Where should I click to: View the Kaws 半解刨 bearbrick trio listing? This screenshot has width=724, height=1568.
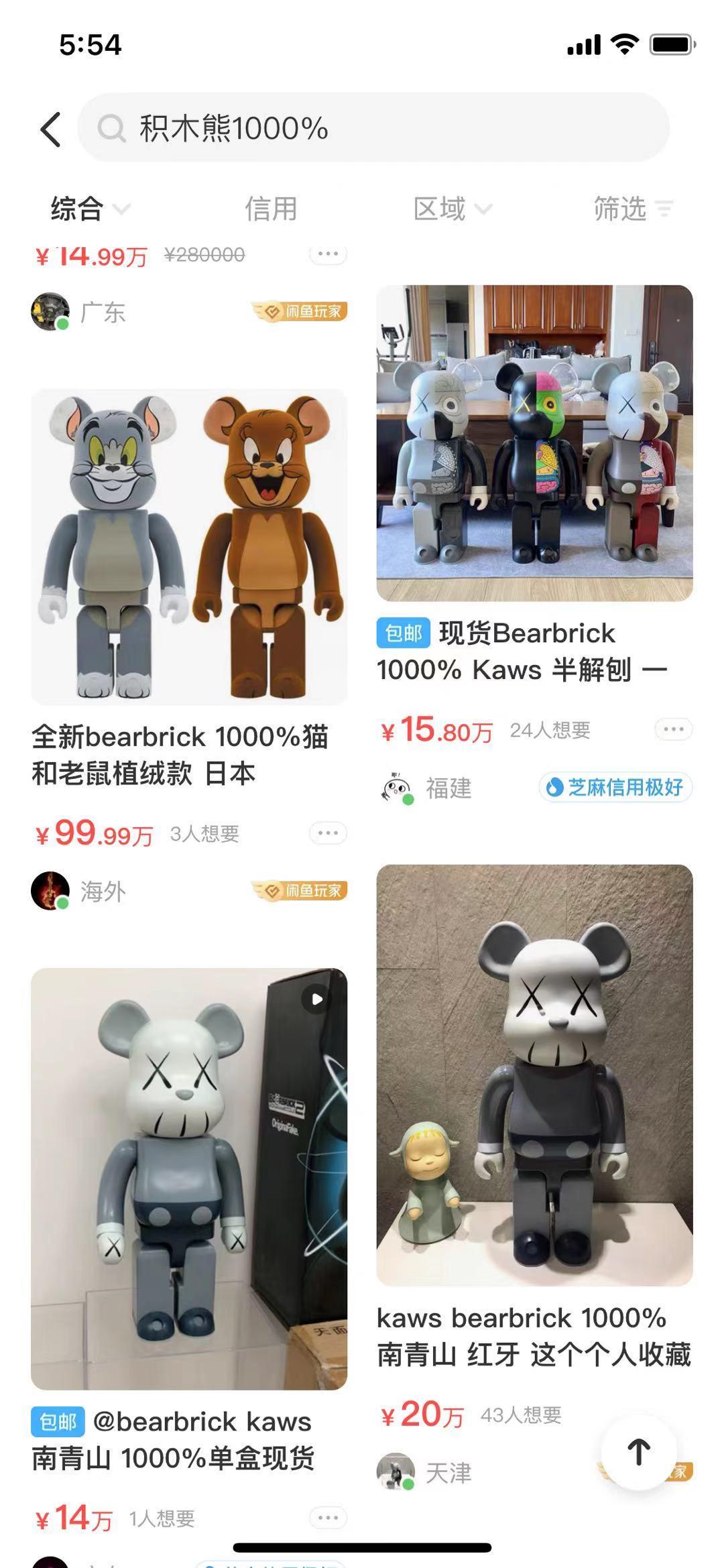click(x=534, y=443)
